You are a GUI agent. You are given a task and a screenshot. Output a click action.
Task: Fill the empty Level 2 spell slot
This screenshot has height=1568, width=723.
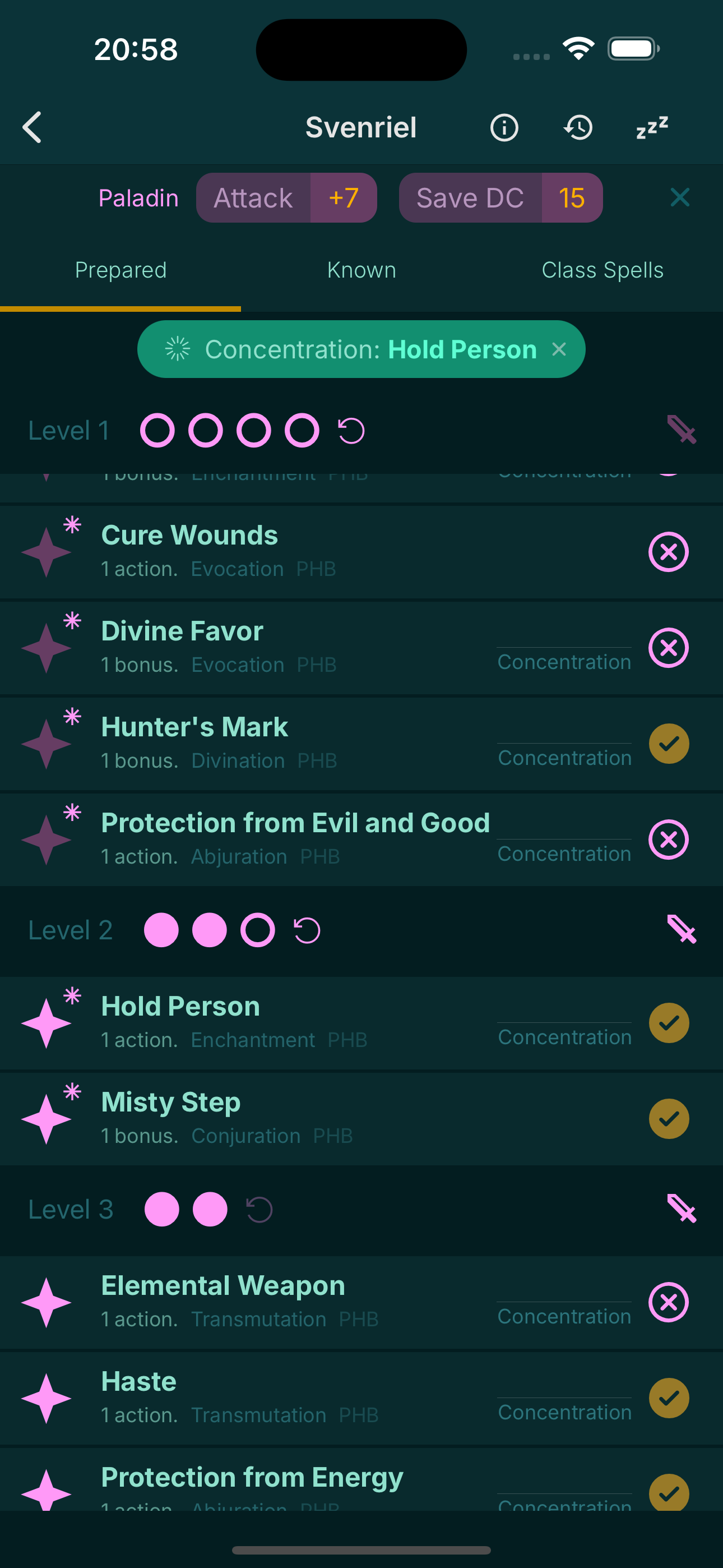click(x=257, y=929)
